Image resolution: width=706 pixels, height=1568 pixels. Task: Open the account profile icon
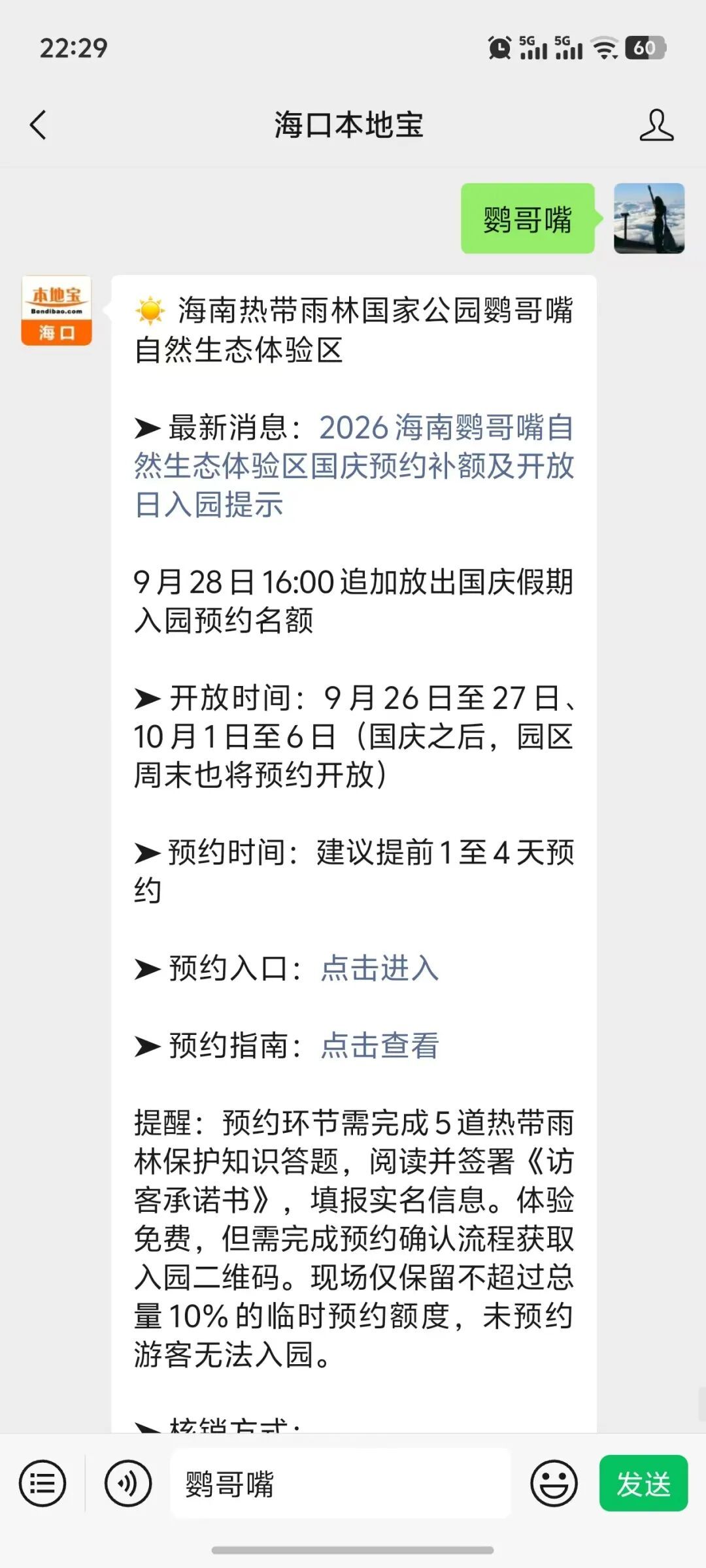[x=656, y=125]
